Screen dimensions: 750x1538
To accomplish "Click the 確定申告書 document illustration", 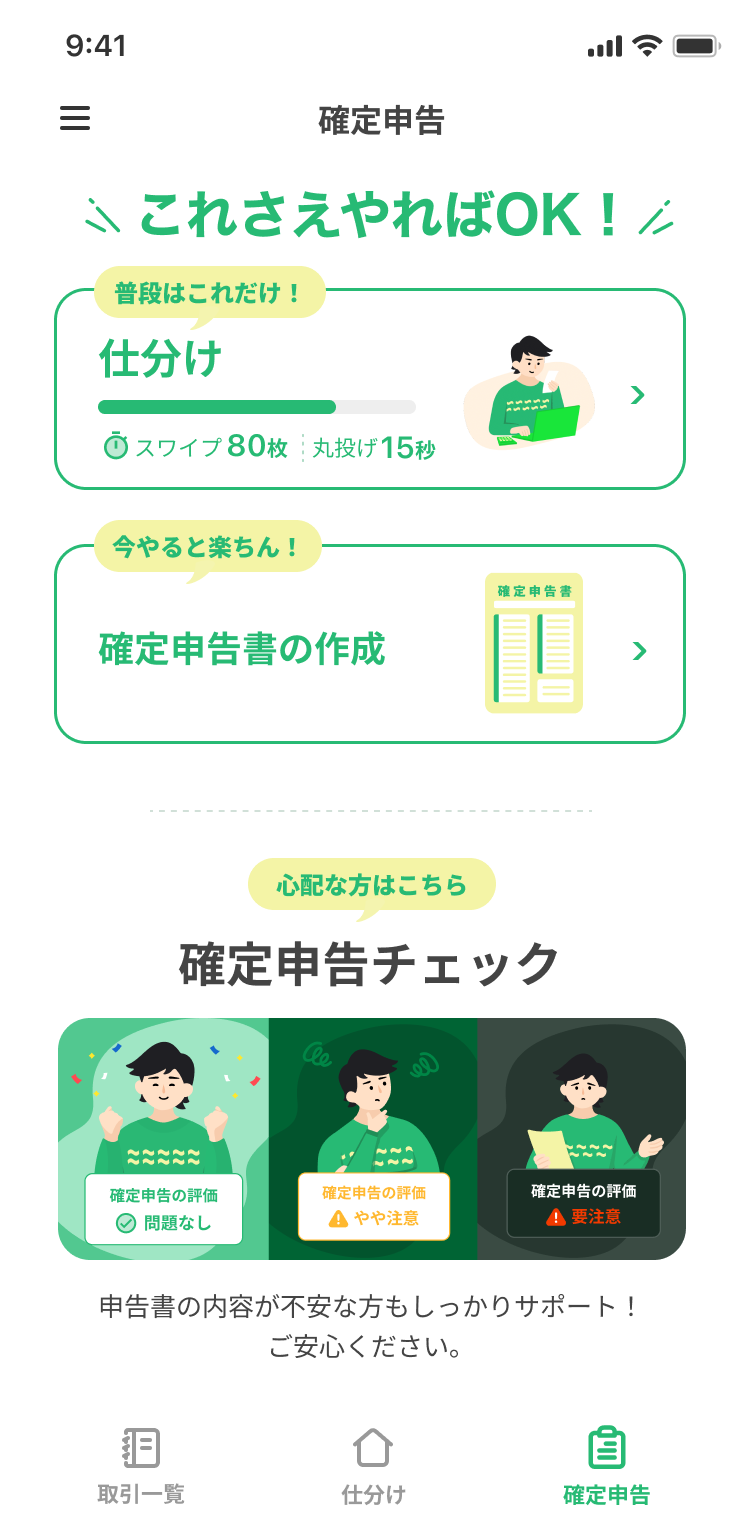I will 533,643.
